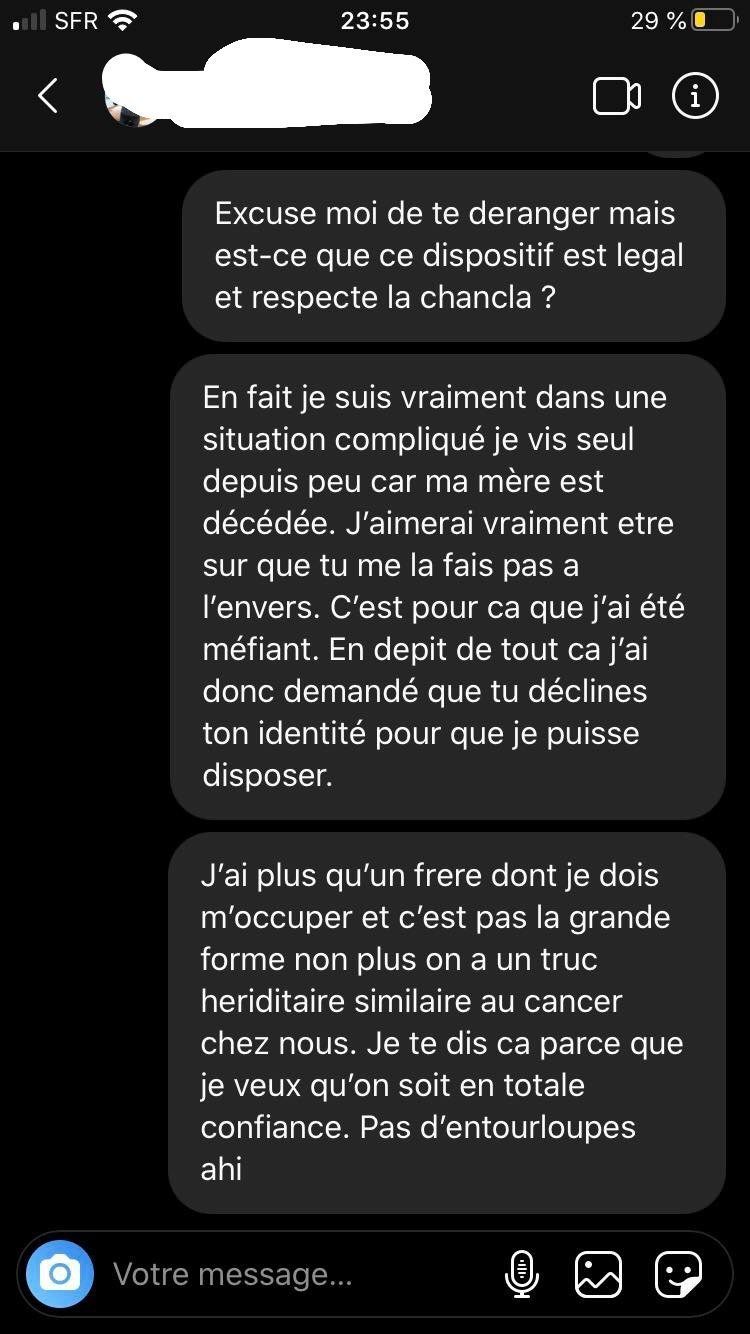The width and height of the screenshot is (750, 1334).
Task: Open the camera from the message bar
Action: 60,1274
